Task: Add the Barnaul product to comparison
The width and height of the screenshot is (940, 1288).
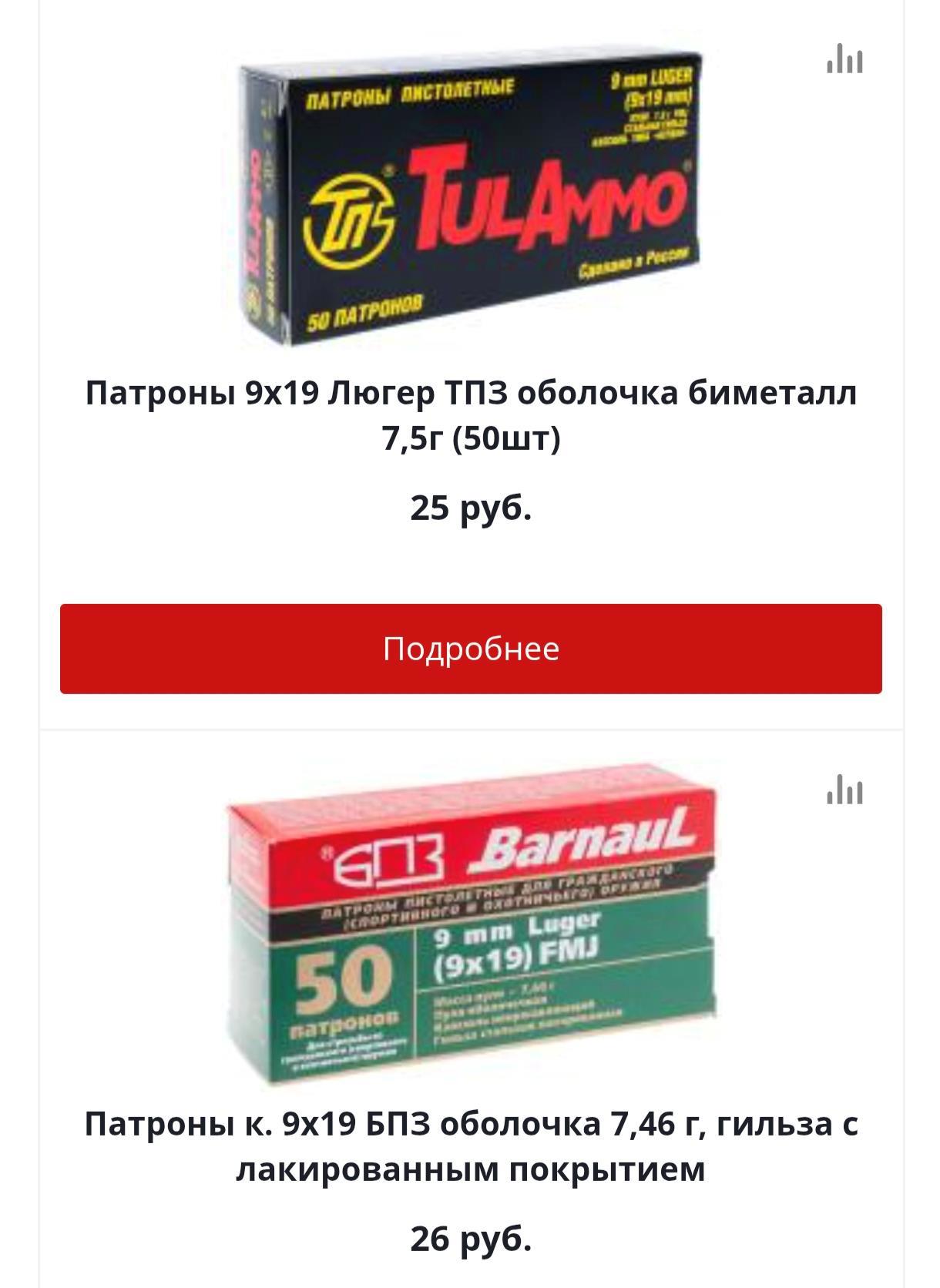Action: coord(844,790)
